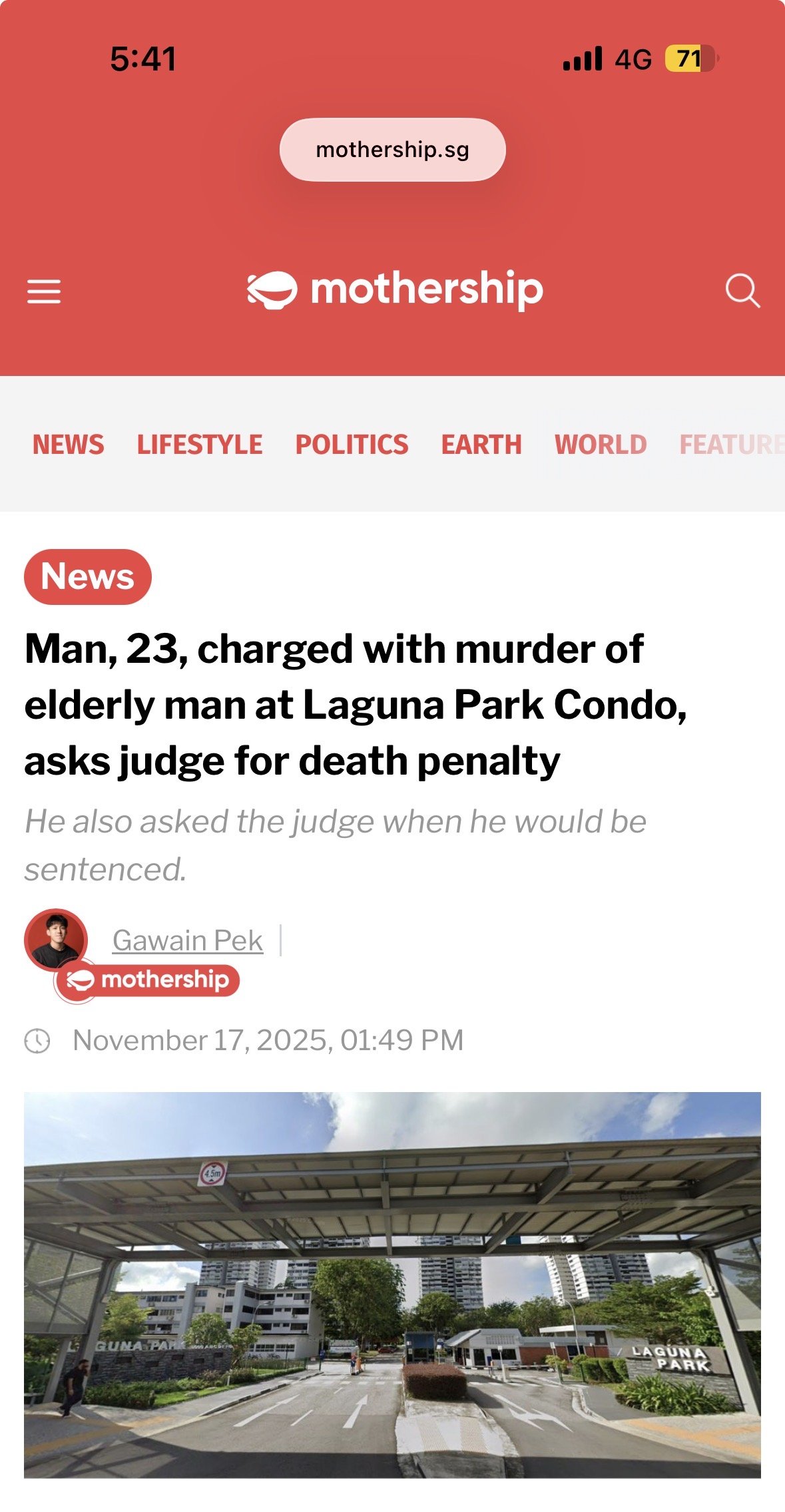Go to the WORLD section
The height and width of the screenshot is (1512, 785).
tap(601, 445)
